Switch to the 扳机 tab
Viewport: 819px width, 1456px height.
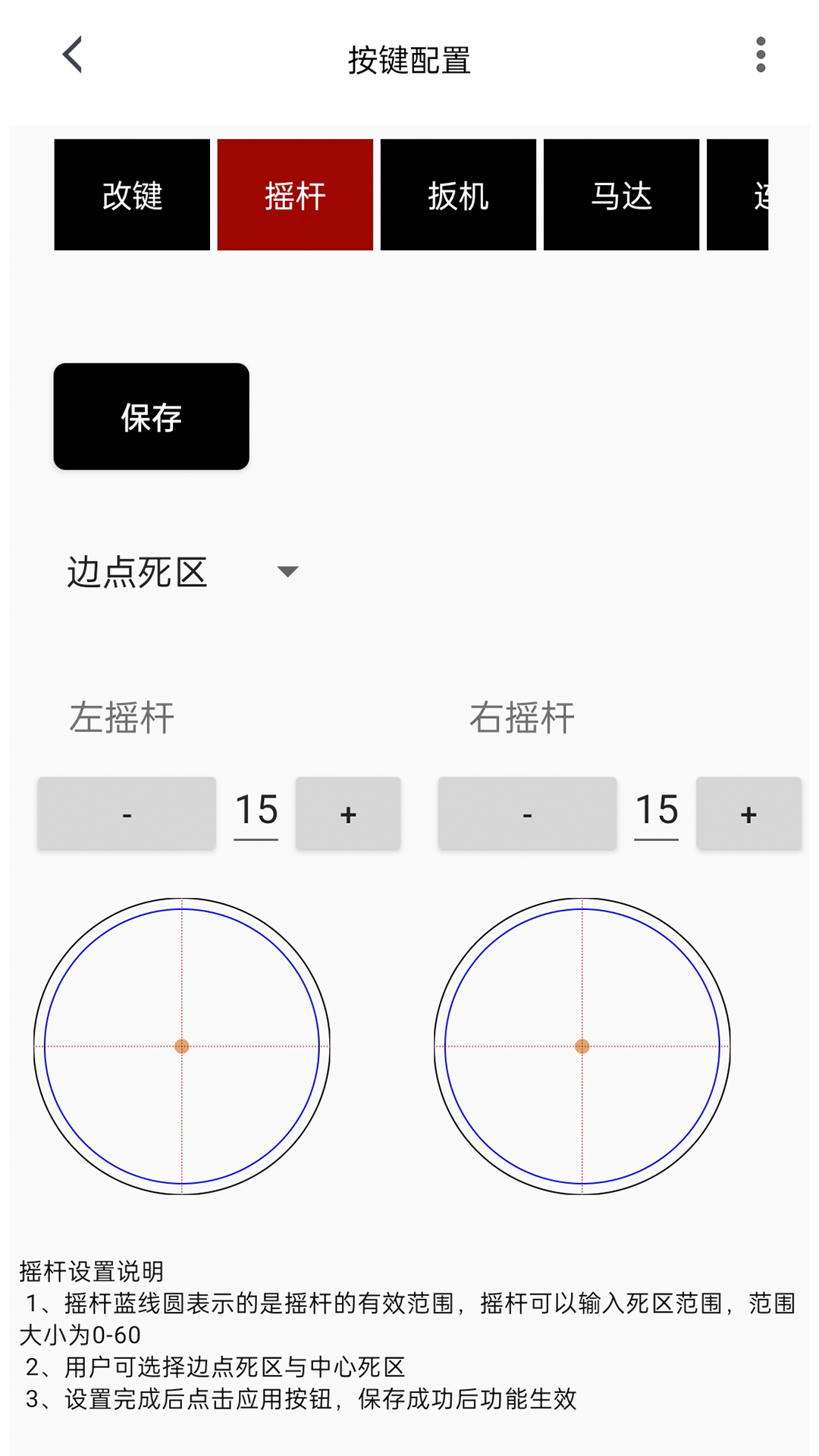coord(458,195)
